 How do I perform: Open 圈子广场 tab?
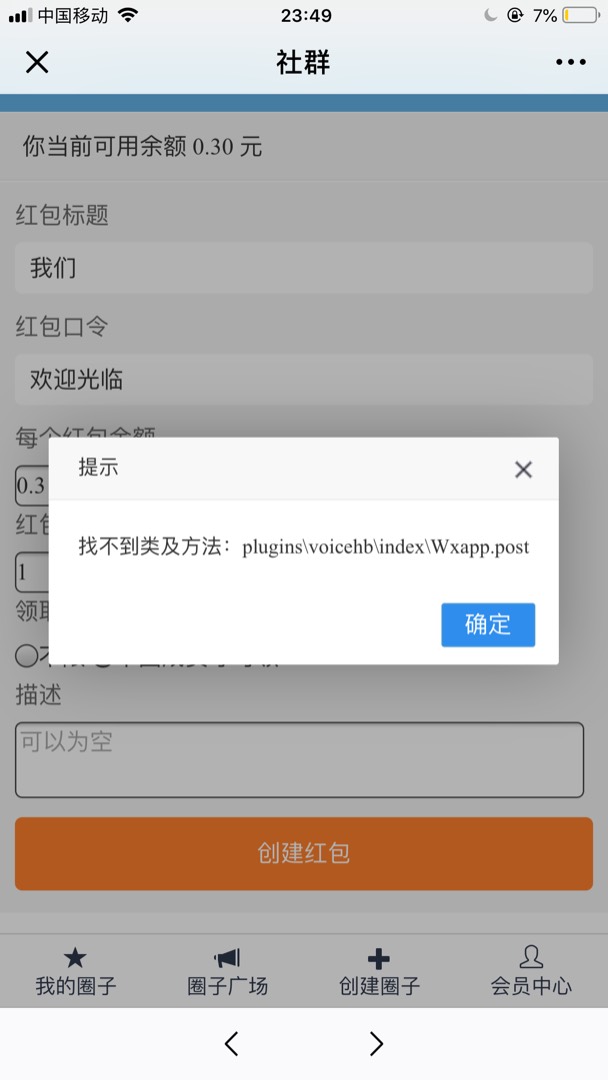pos(228,972)
